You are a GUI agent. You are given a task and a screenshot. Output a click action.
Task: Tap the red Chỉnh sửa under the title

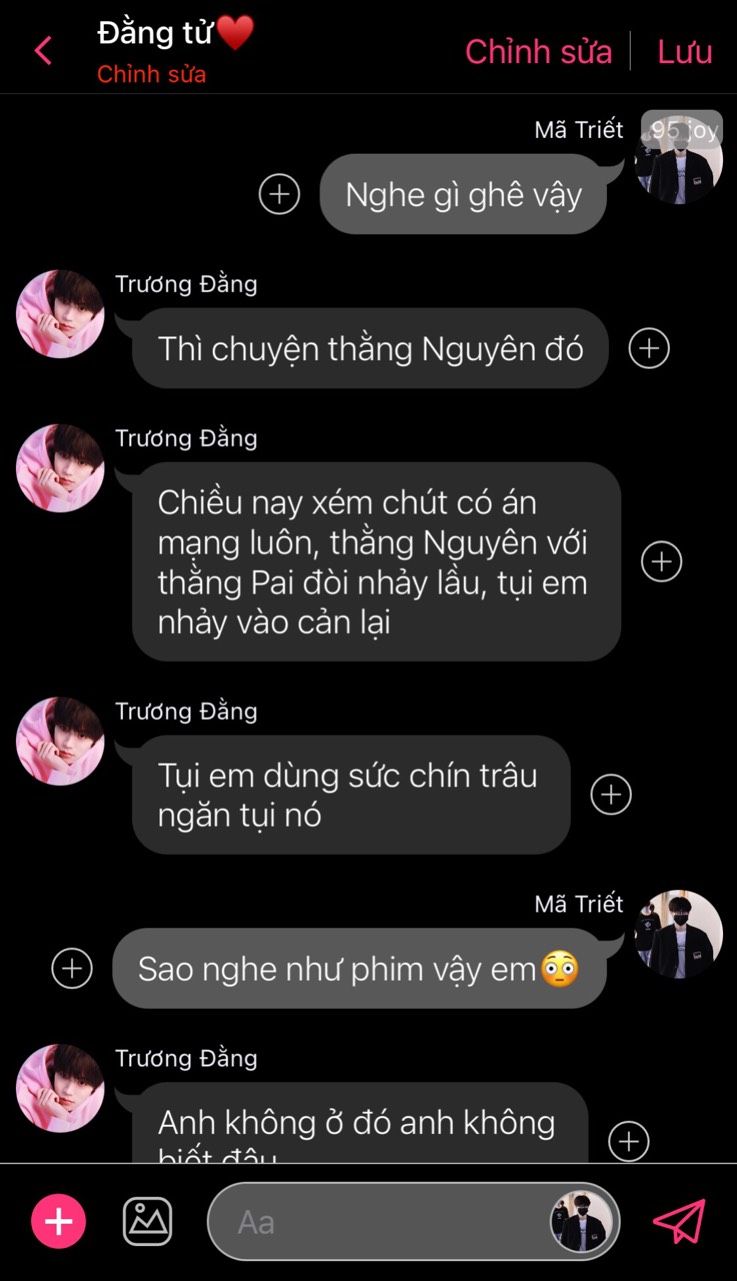click(151, 75)
